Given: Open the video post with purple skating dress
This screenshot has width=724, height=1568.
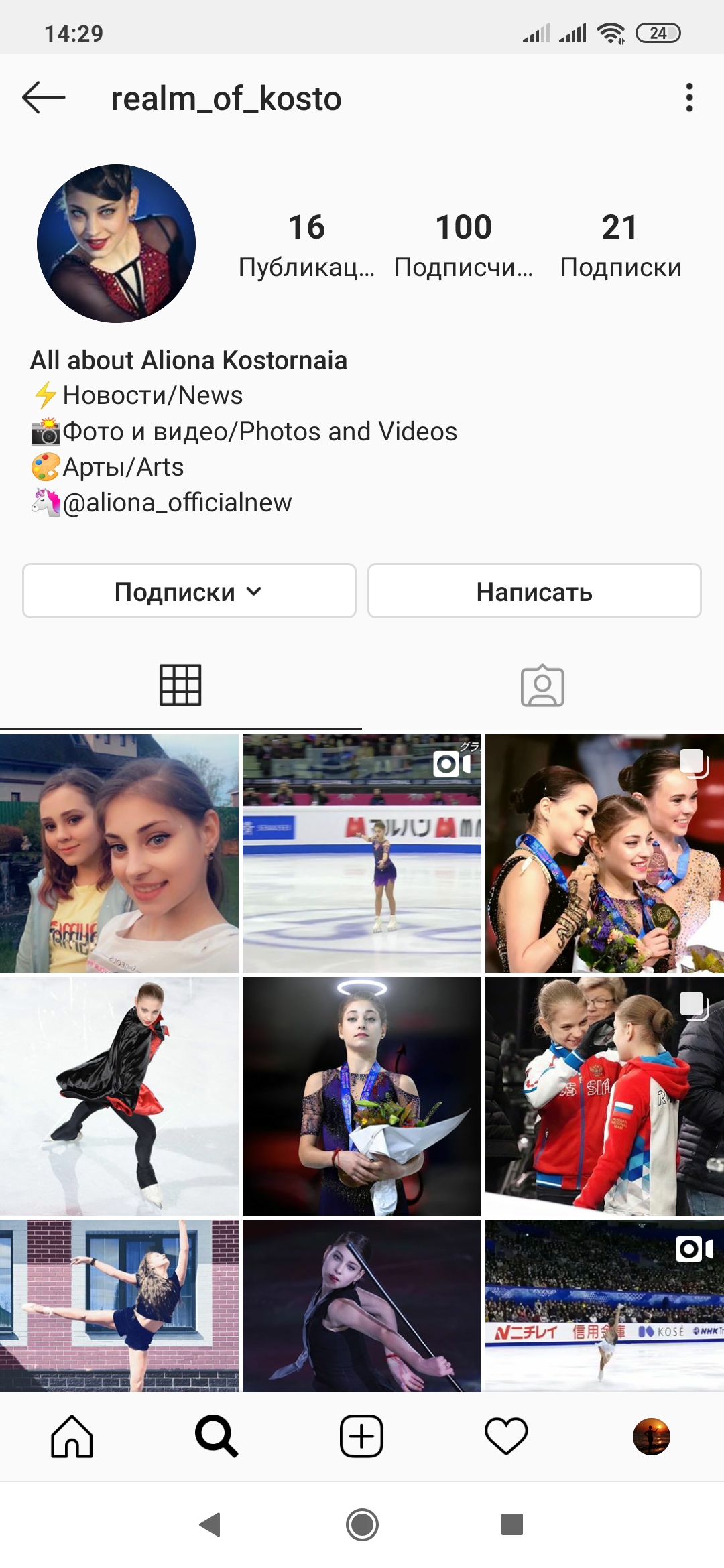Looking at the screenshot, I should 362,853.
